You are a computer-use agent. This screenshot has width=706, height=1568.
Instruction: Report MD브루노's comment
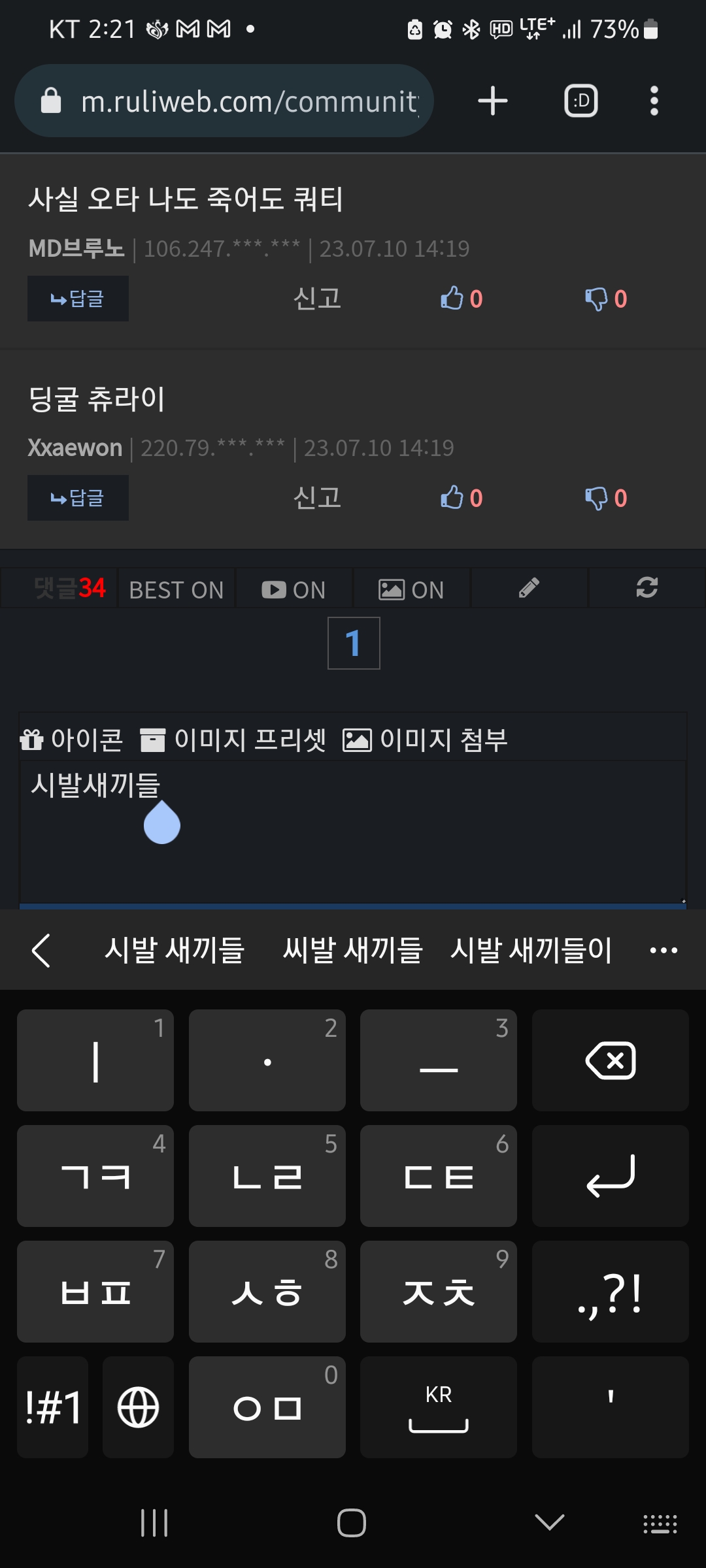(x=317, y=299)
